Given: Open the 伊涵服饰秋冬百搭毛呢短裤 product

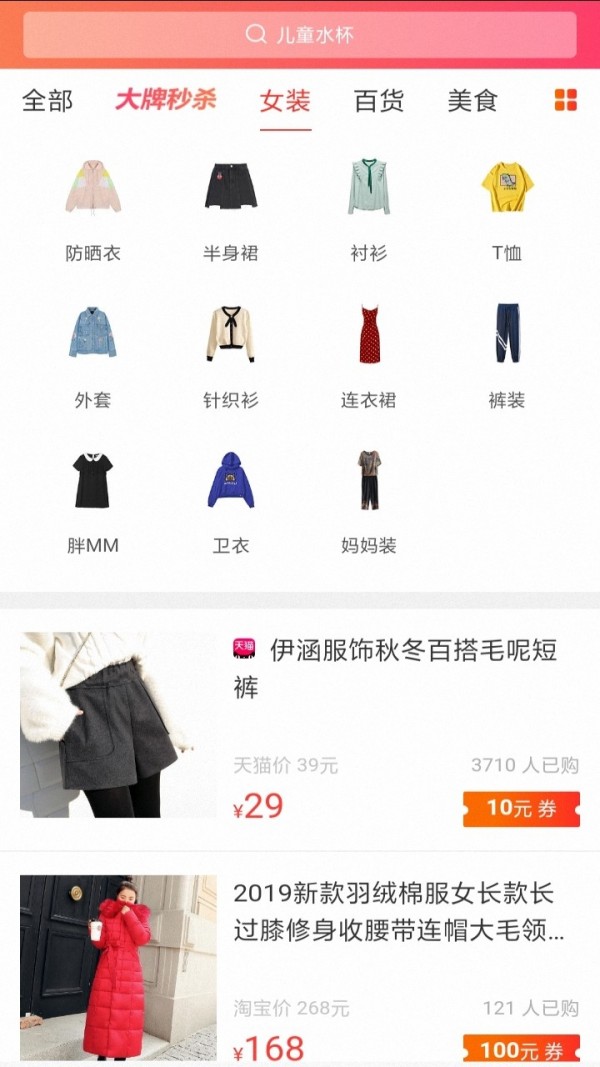Looking at the screenshot, I should click(395, 669).
